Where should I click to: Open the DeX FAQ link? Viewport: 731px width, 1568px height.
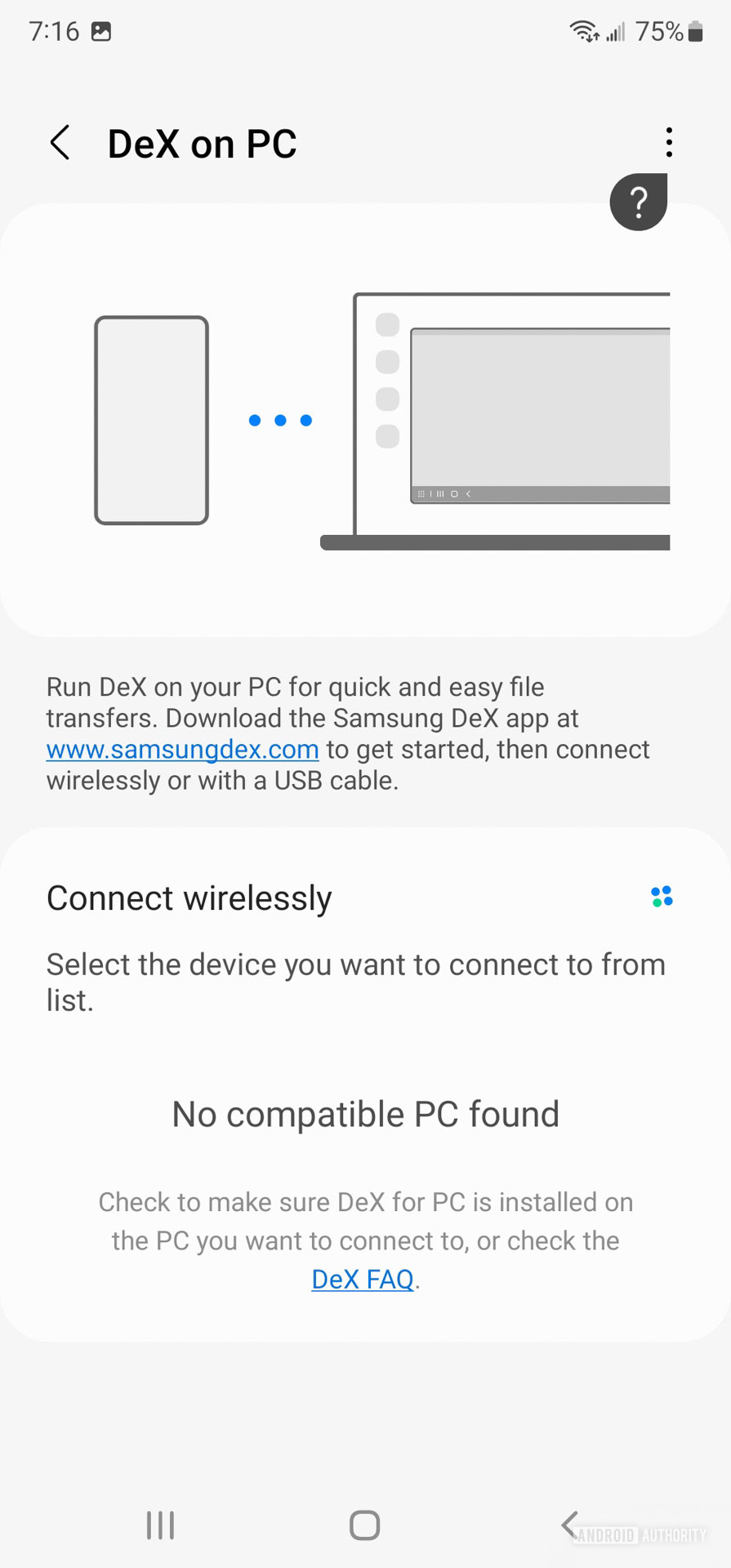[363, 1279]
